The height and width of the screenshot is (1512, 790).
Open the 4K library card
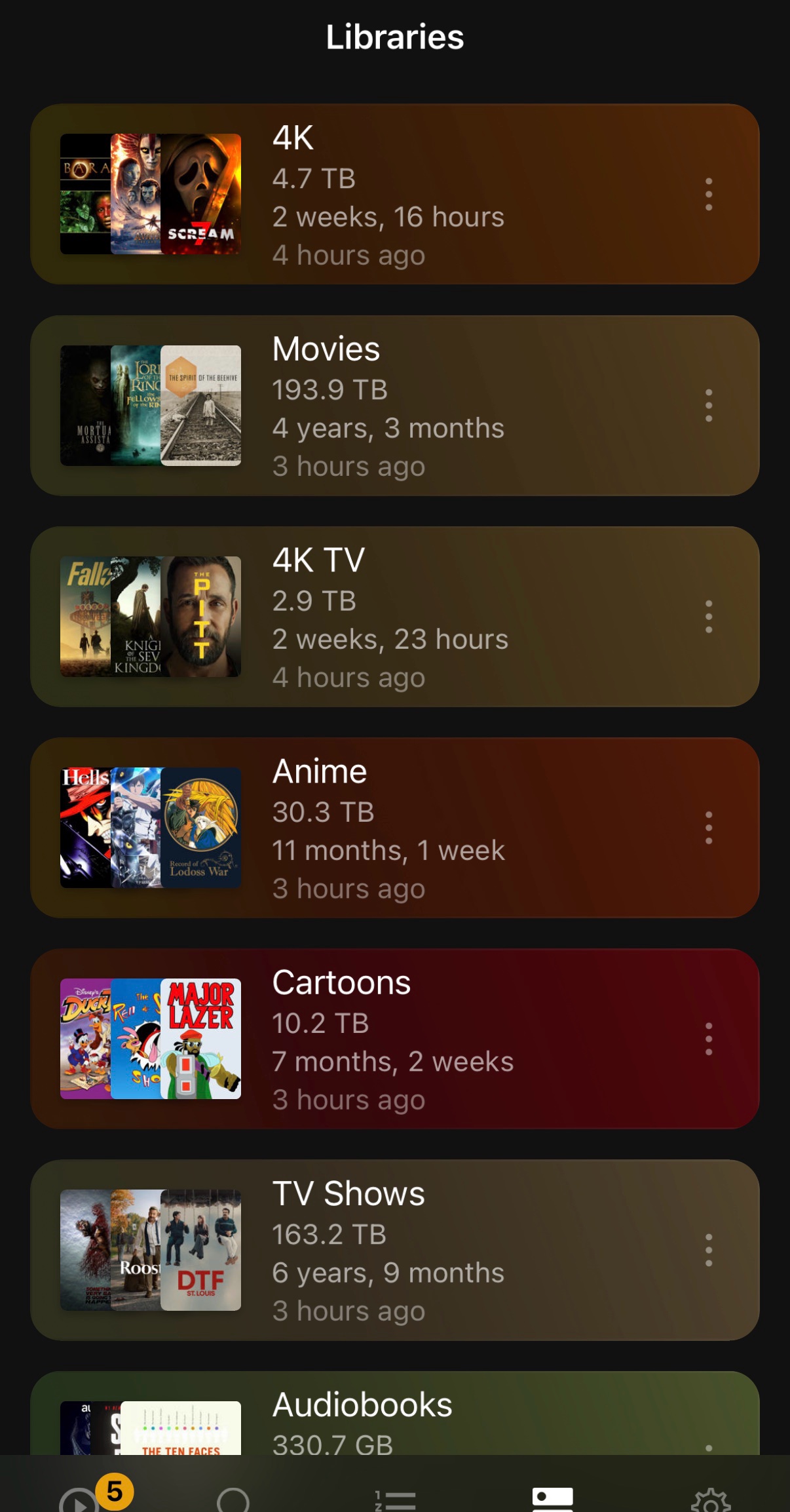tap(393, 194)
